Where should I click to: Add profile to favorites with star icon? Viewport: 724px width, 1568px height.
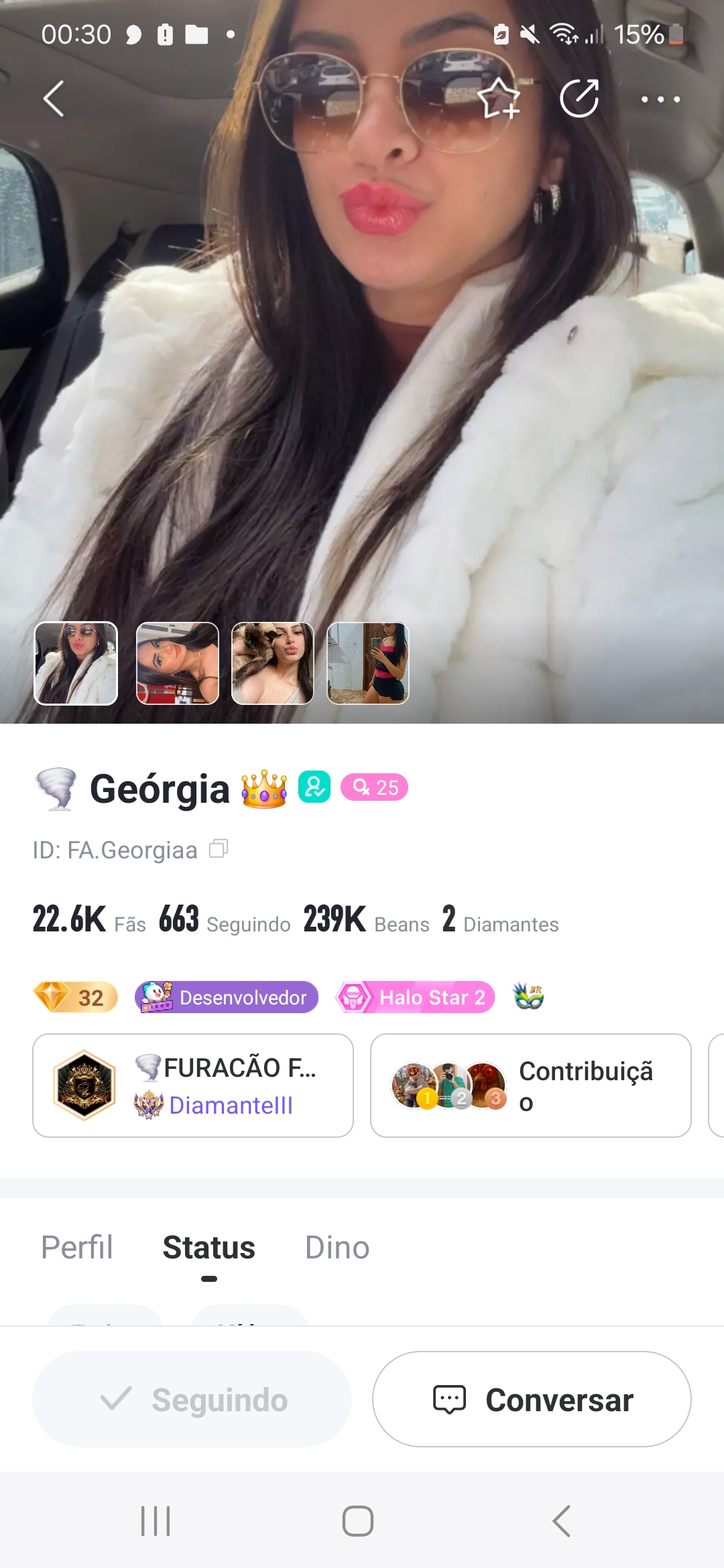pyautogui.click(x=499, y=99)
